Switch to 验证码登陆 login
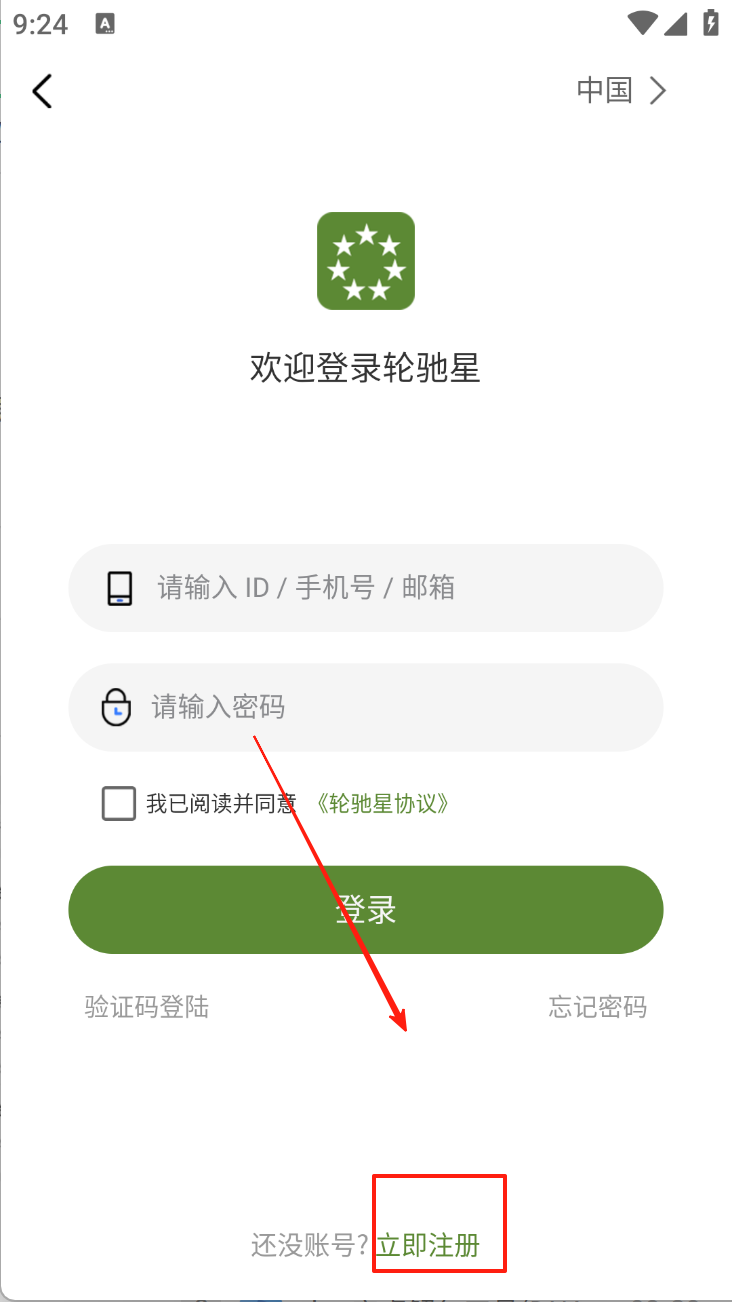This screenshot has width=732, height=1302. click(147, 1006)
